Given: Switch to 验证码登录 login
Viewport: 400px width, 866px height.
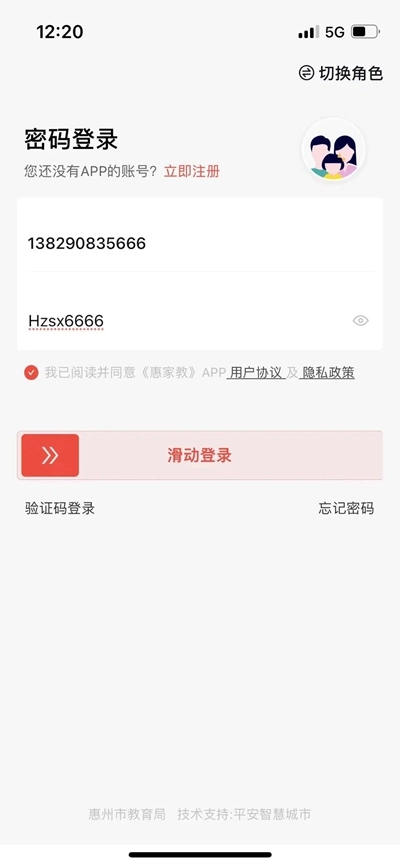Looking at the screenshot, I should (x=60, y=508).
